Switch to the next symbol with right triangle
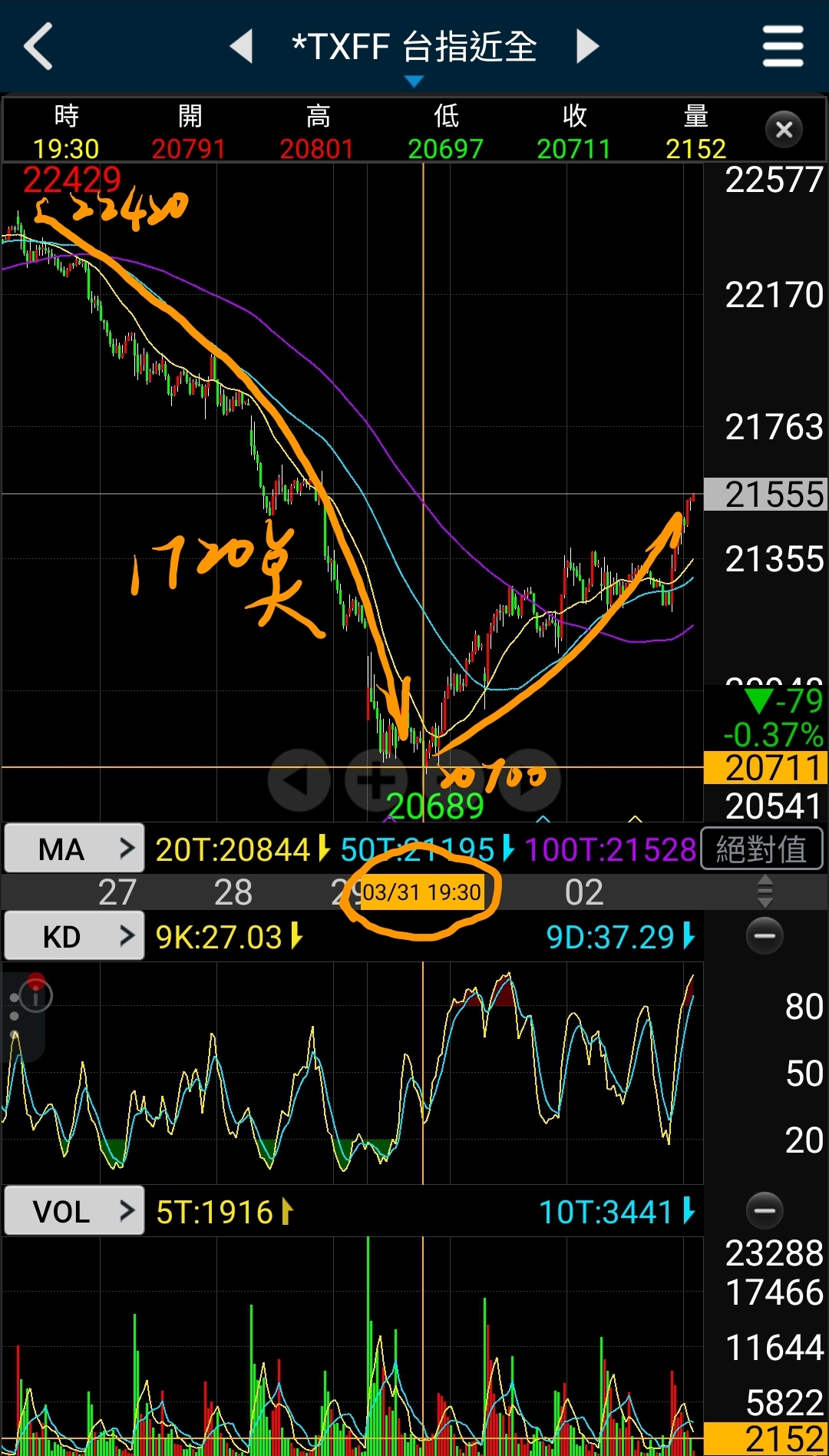 pos(587,46)
